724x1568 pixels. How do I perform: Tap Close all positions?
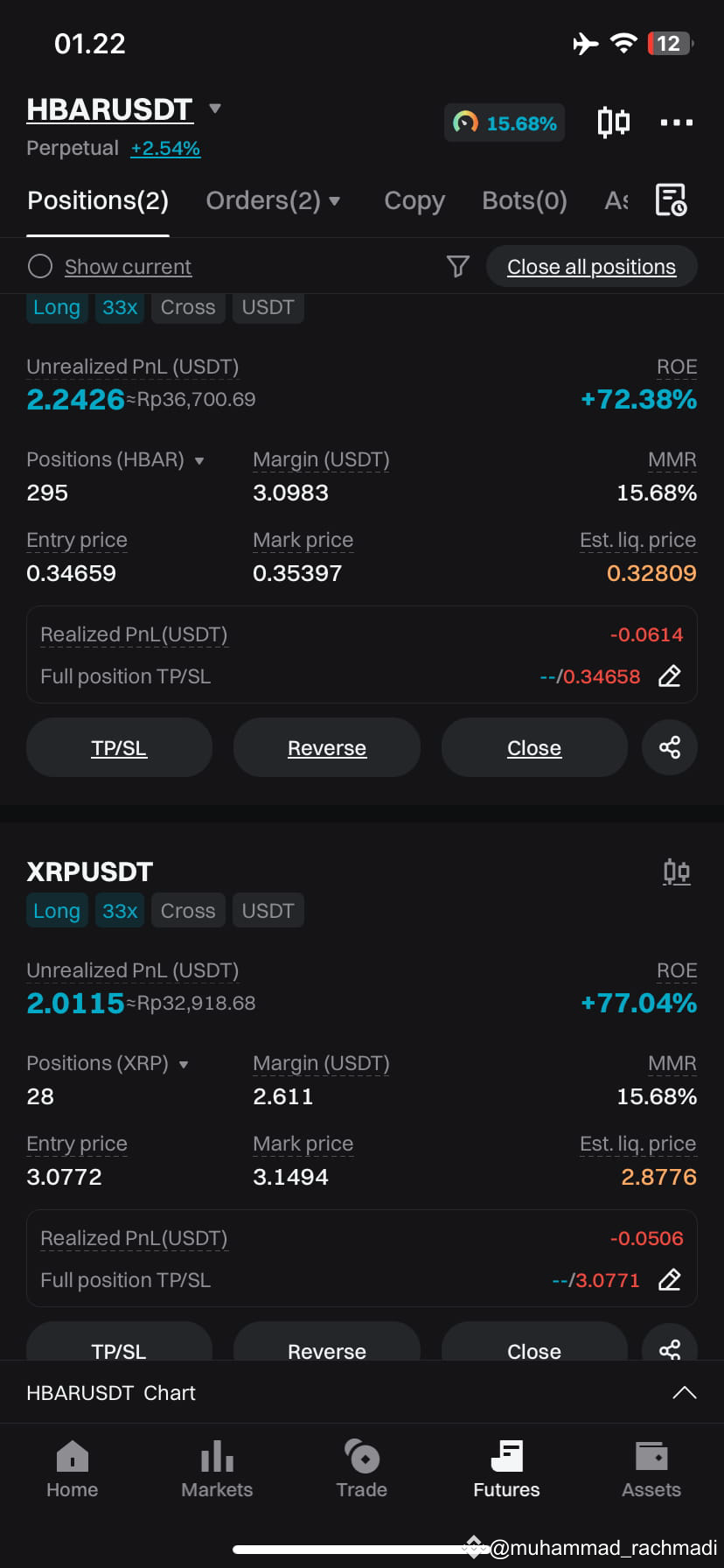coord(591,266)
